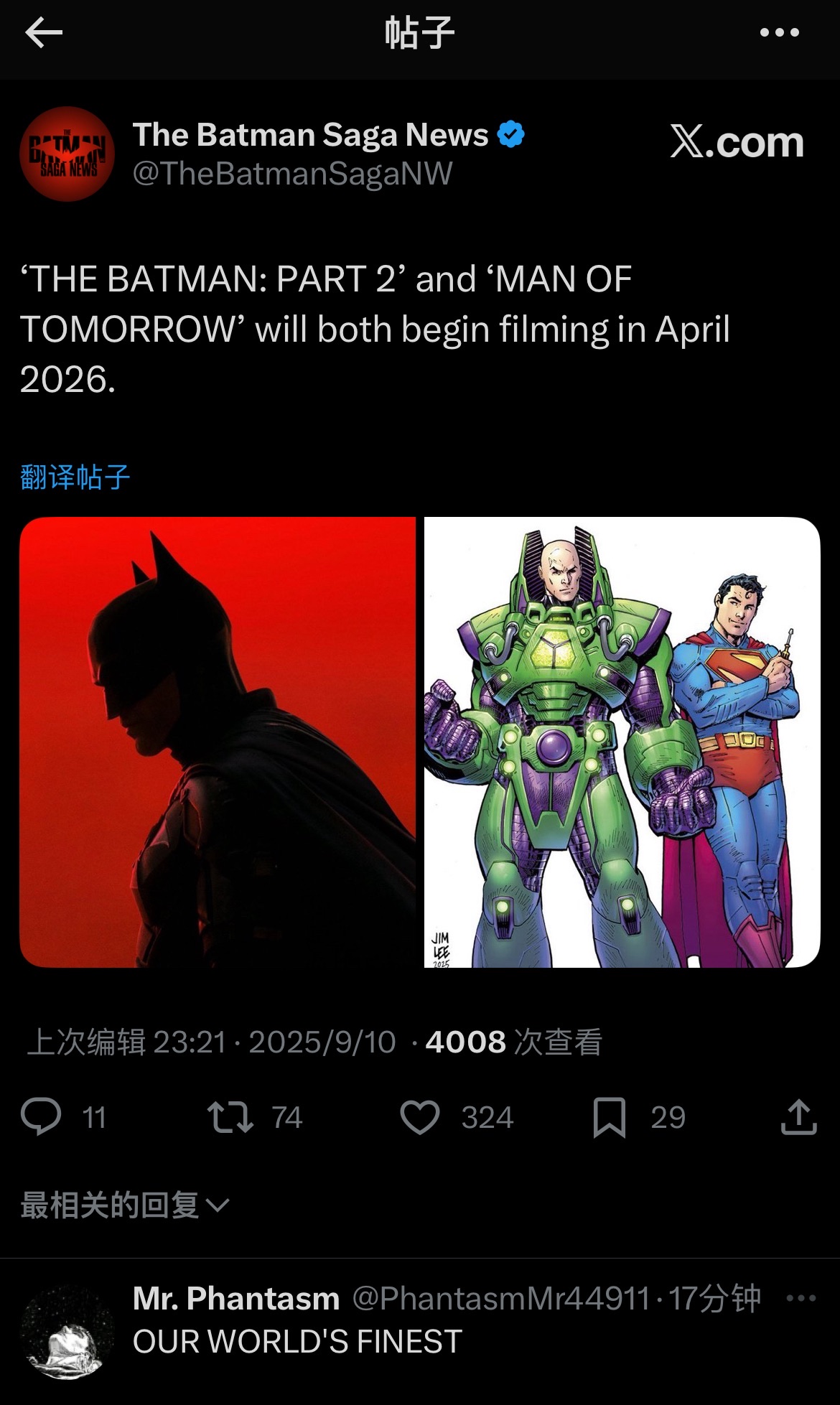Go back using the top-left arrow

coord(45,33)
